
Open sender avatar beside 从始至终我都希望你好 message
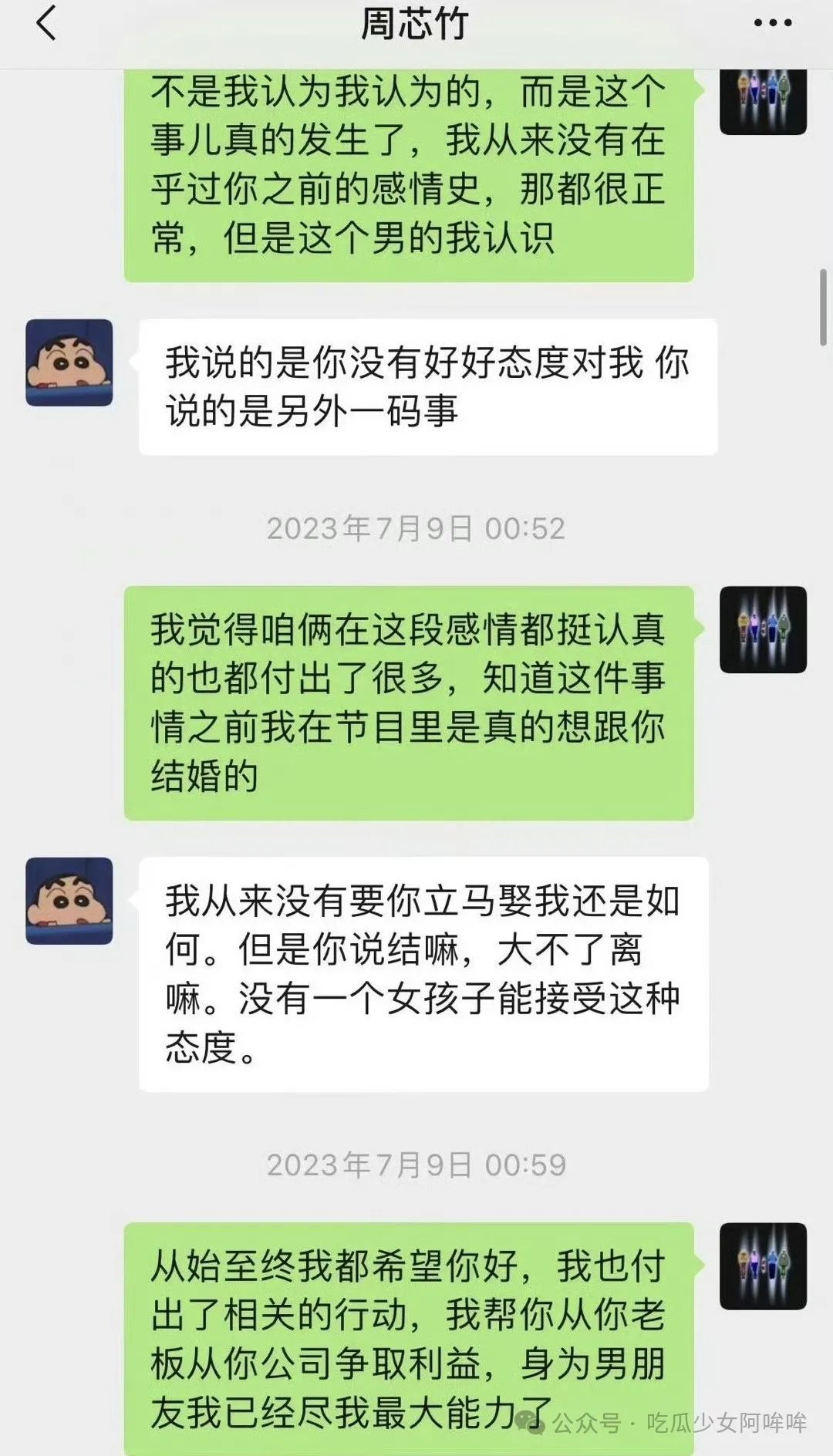[763, 1266]
